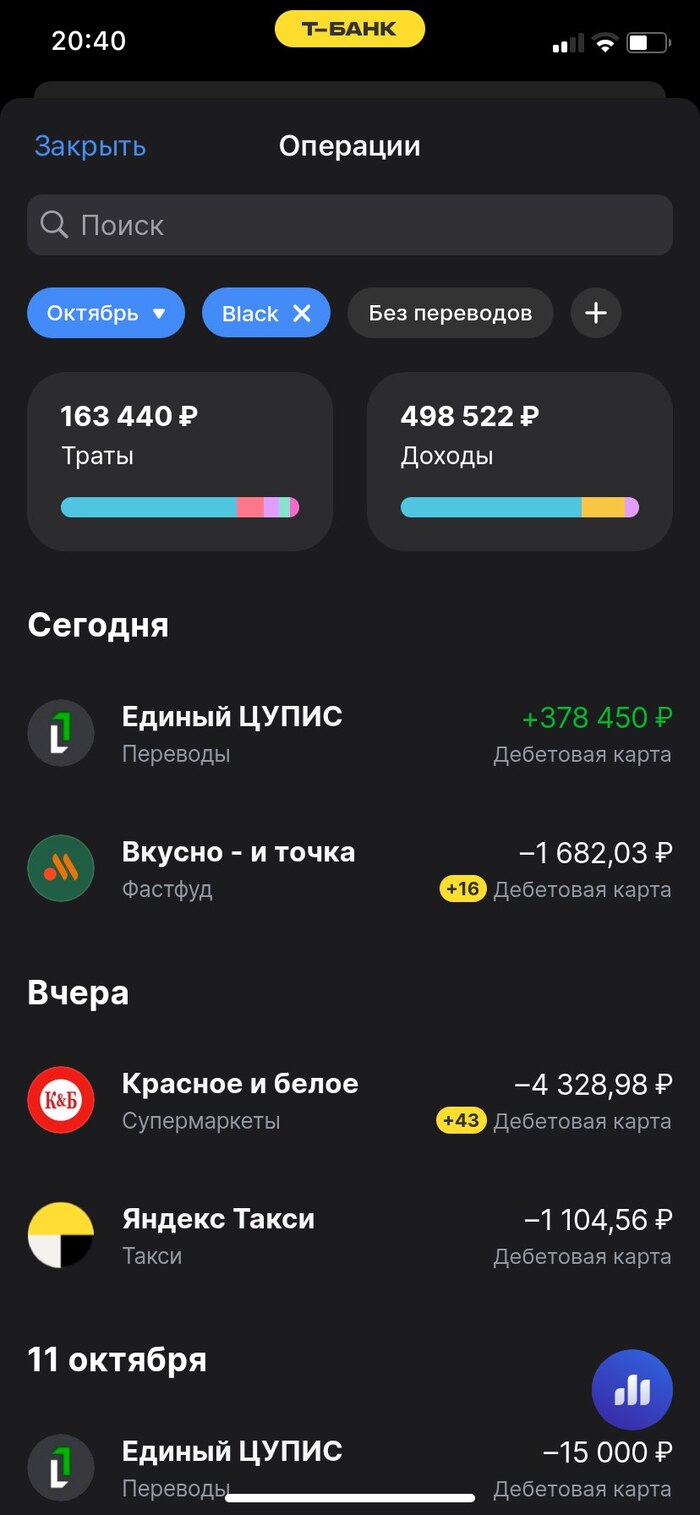Screen dimensions: 700x1515
Task: Remove the Black filter chip
Action: pos(302,313)
